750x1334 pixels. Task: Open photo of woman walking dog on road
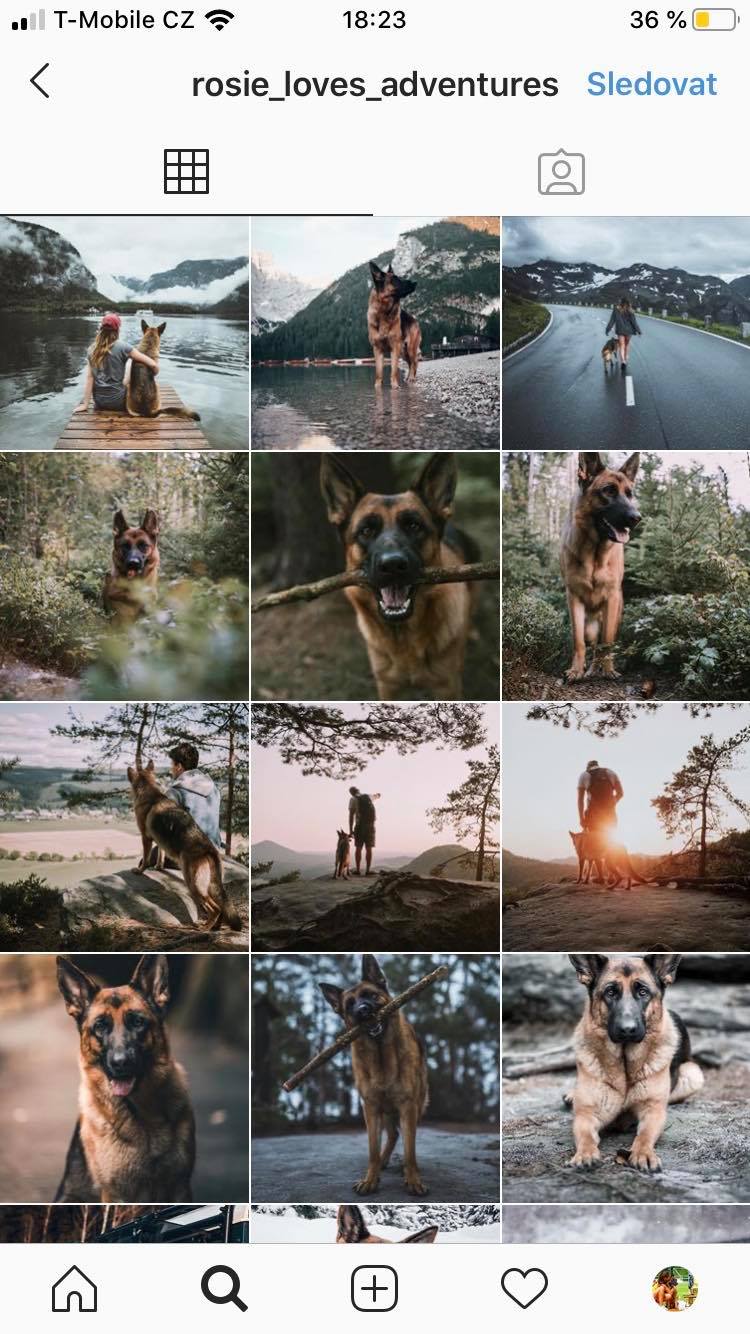coord(626,333)
